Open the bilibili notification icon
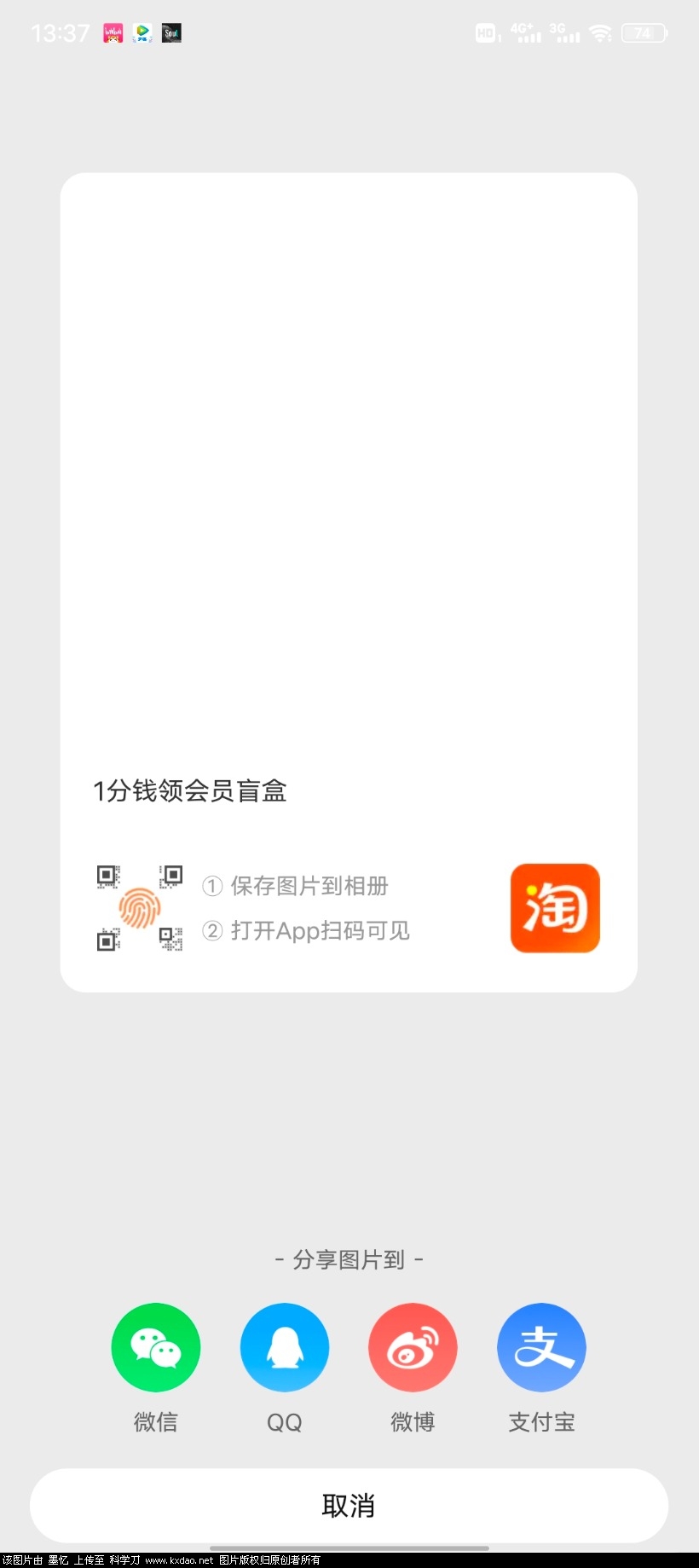Image resolution: width=699 pixels, height=1568 pixels. (112, 32)
